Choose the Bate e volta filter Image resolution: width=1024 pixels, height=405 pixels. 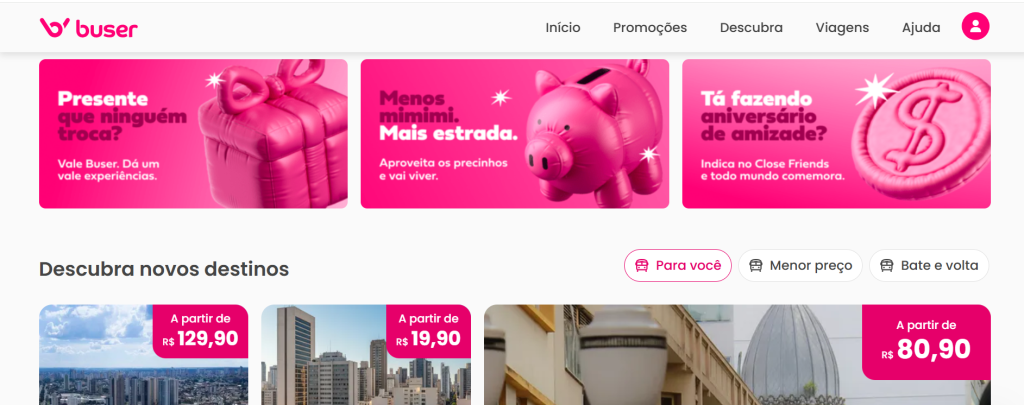[929, 265]
